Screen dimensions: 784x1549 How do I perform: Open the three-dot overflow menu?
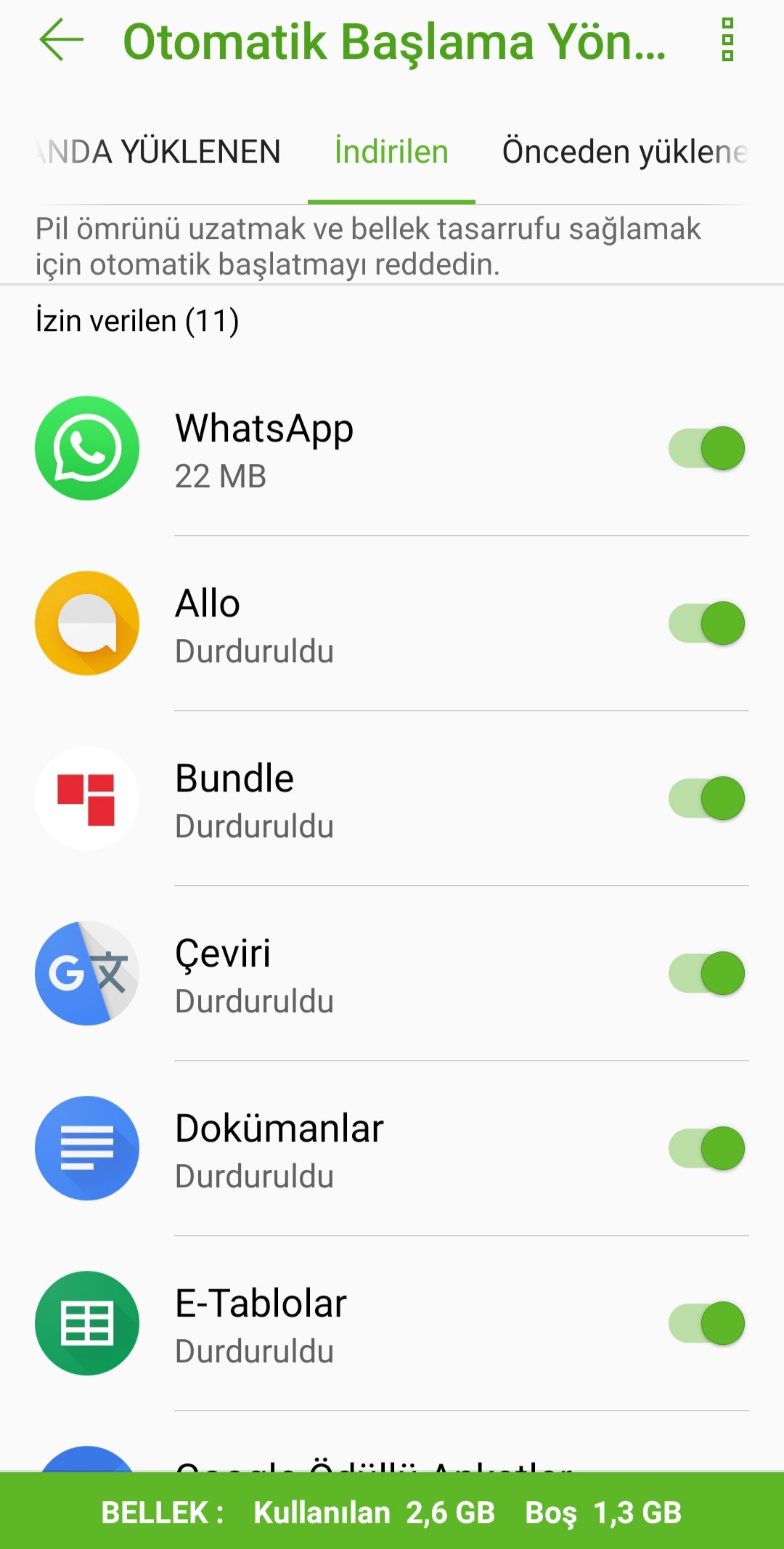tap(728, 40)
